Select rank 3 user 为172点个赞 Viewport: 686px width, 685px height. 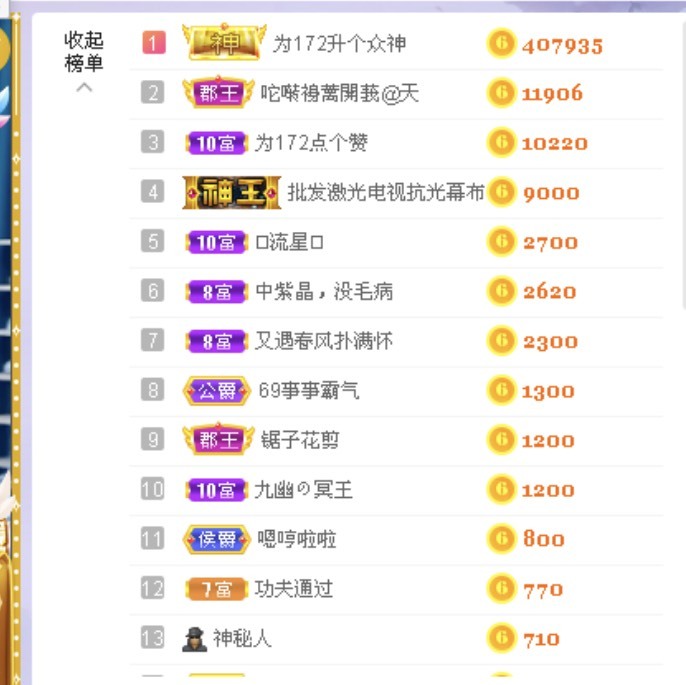(x=311, y=143)
